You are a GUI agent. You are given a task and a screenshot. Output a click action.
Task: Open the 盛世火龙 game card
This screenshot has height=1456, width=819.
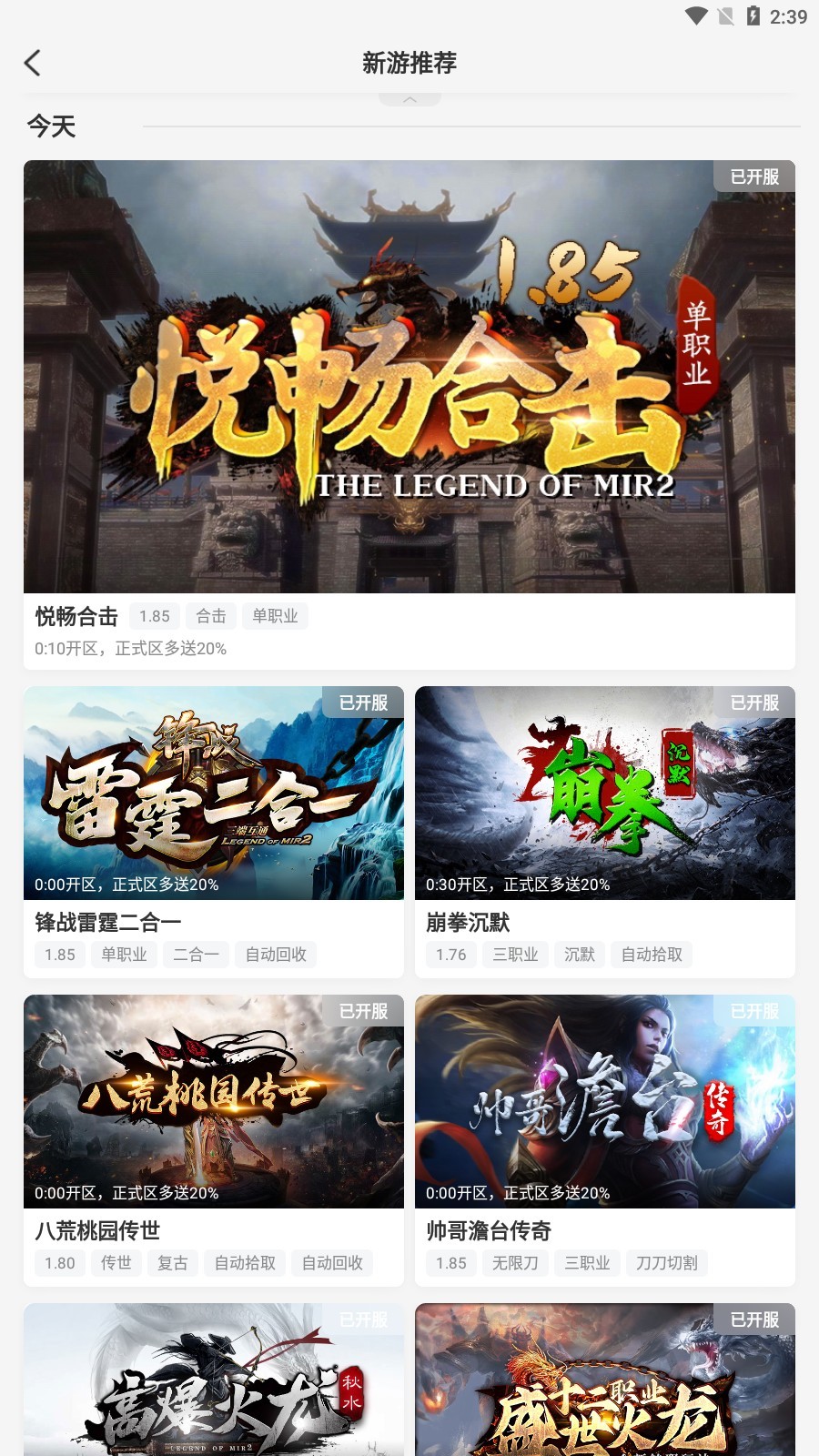coord(605,1381)
